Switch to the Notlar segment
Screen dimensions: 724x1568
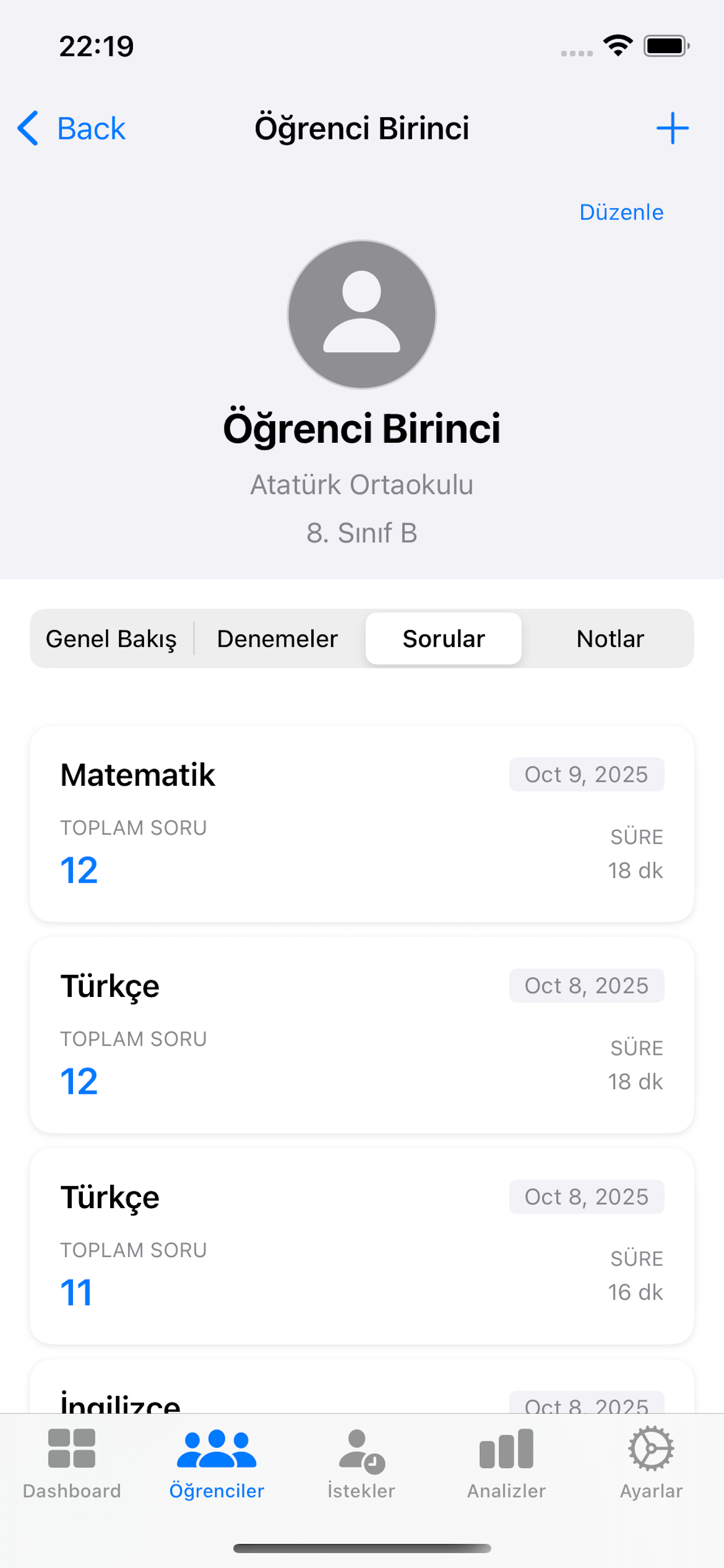[x=610, y=639]
